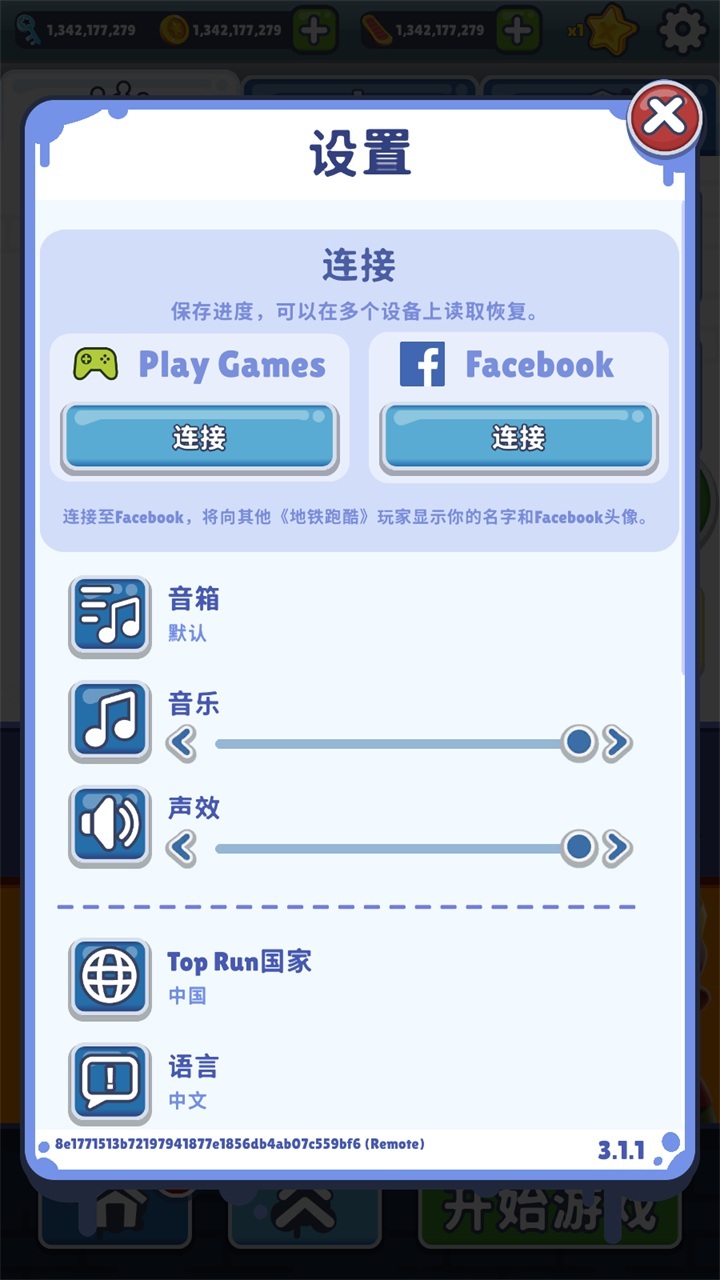The width and height of the screenshot is (720, 1280).
Task: Tap the 音乐 volume slider track
Action: tap(390, 744)
